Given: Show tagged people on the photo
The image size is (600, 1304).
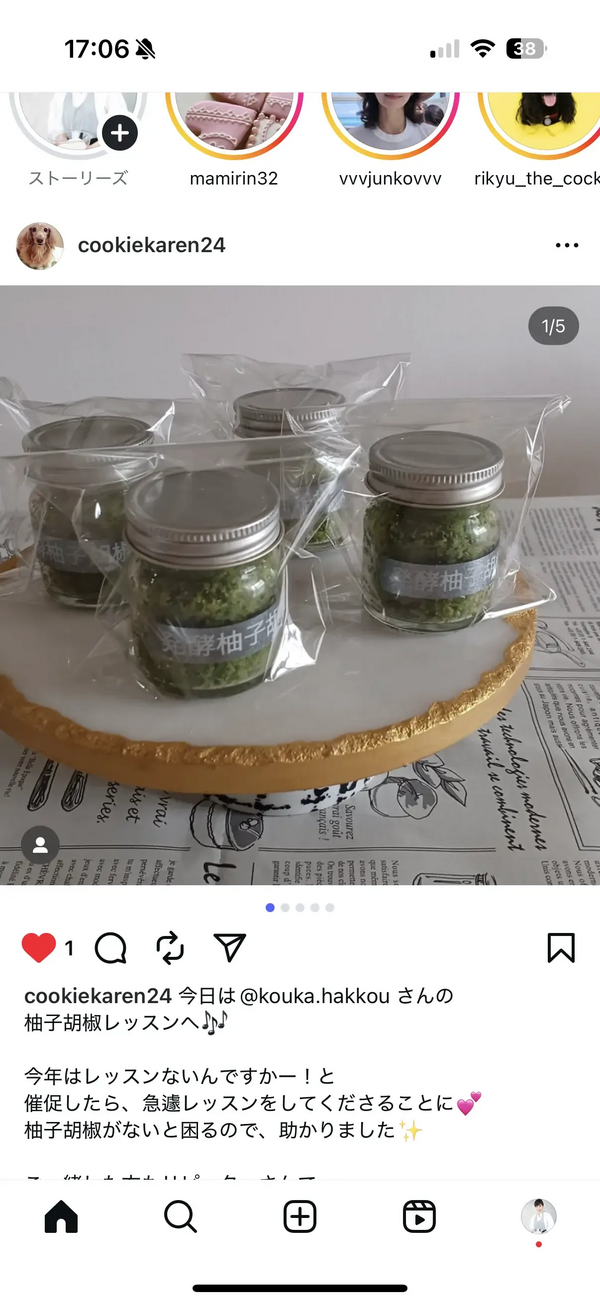Looking at the screenshot, I should 40,845.
